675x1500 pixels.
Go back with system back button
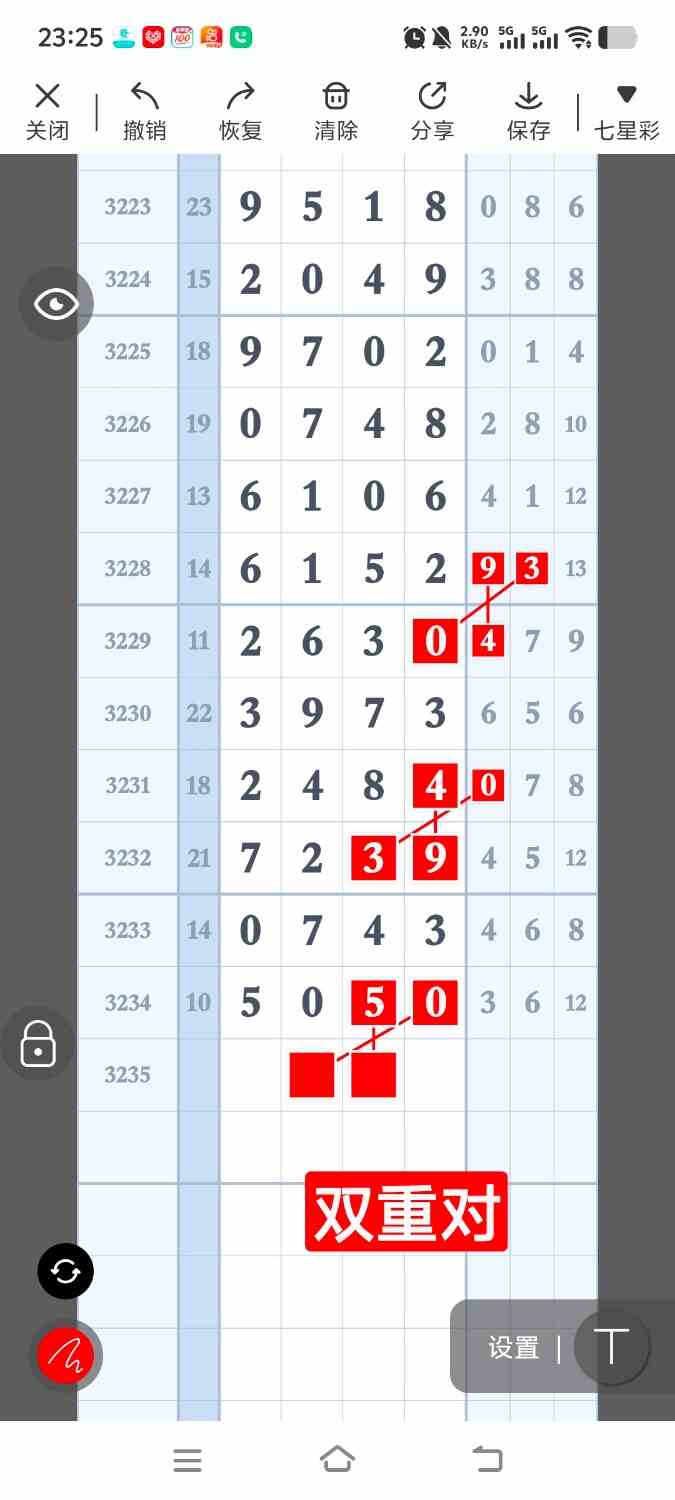[487, 1460]
